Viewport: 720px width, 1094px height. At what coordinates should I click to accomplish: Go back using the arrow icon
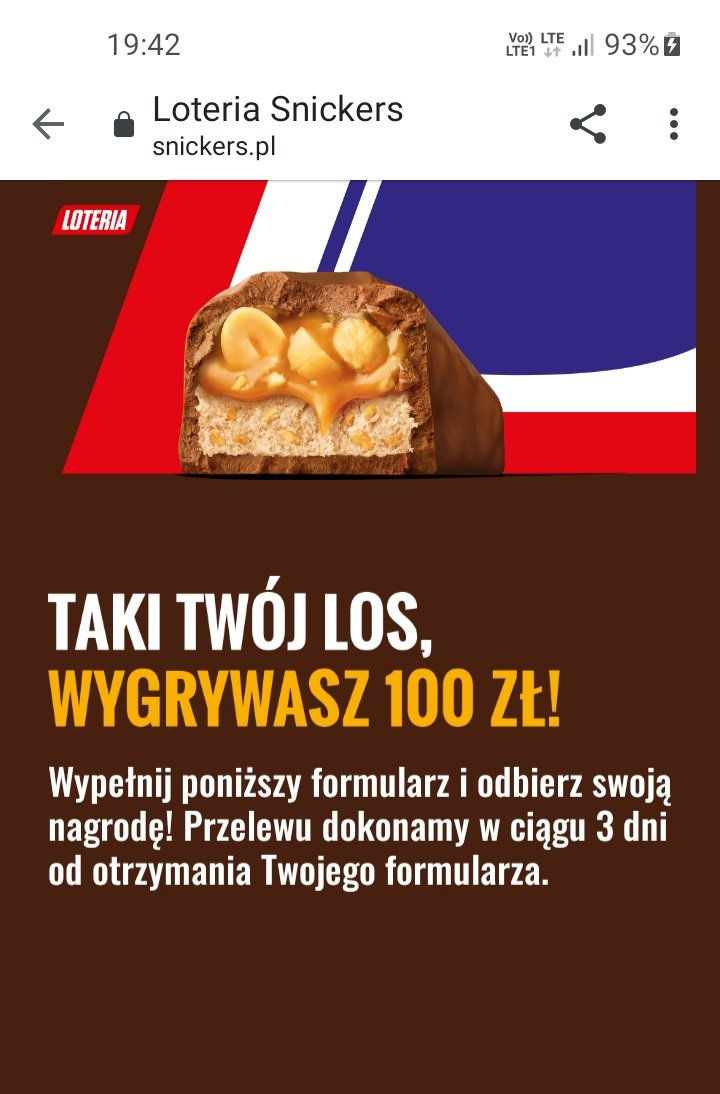[x=47, y=125]
